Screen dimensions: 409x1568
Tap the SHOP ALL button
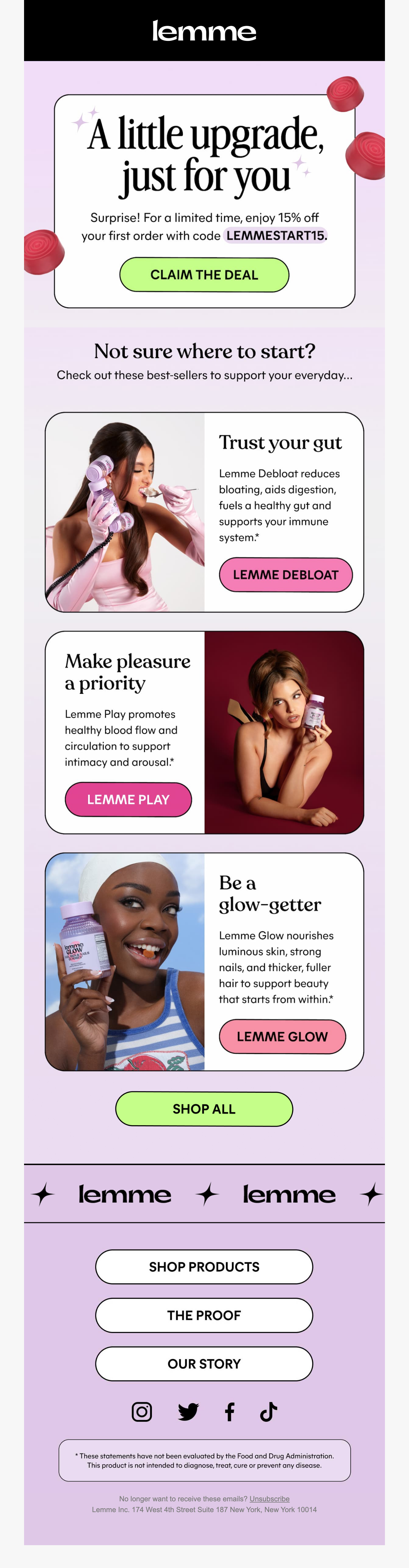pos(204,1108)
